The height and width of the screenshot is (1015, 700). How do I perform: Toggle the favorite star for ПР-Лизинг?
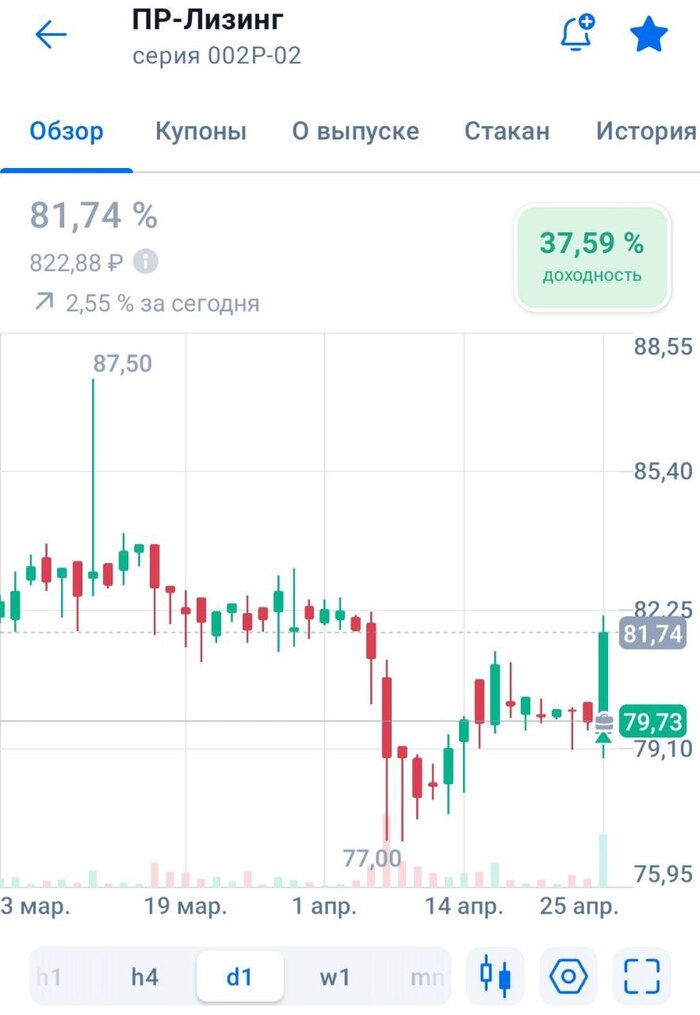click(x=648, y=36)
